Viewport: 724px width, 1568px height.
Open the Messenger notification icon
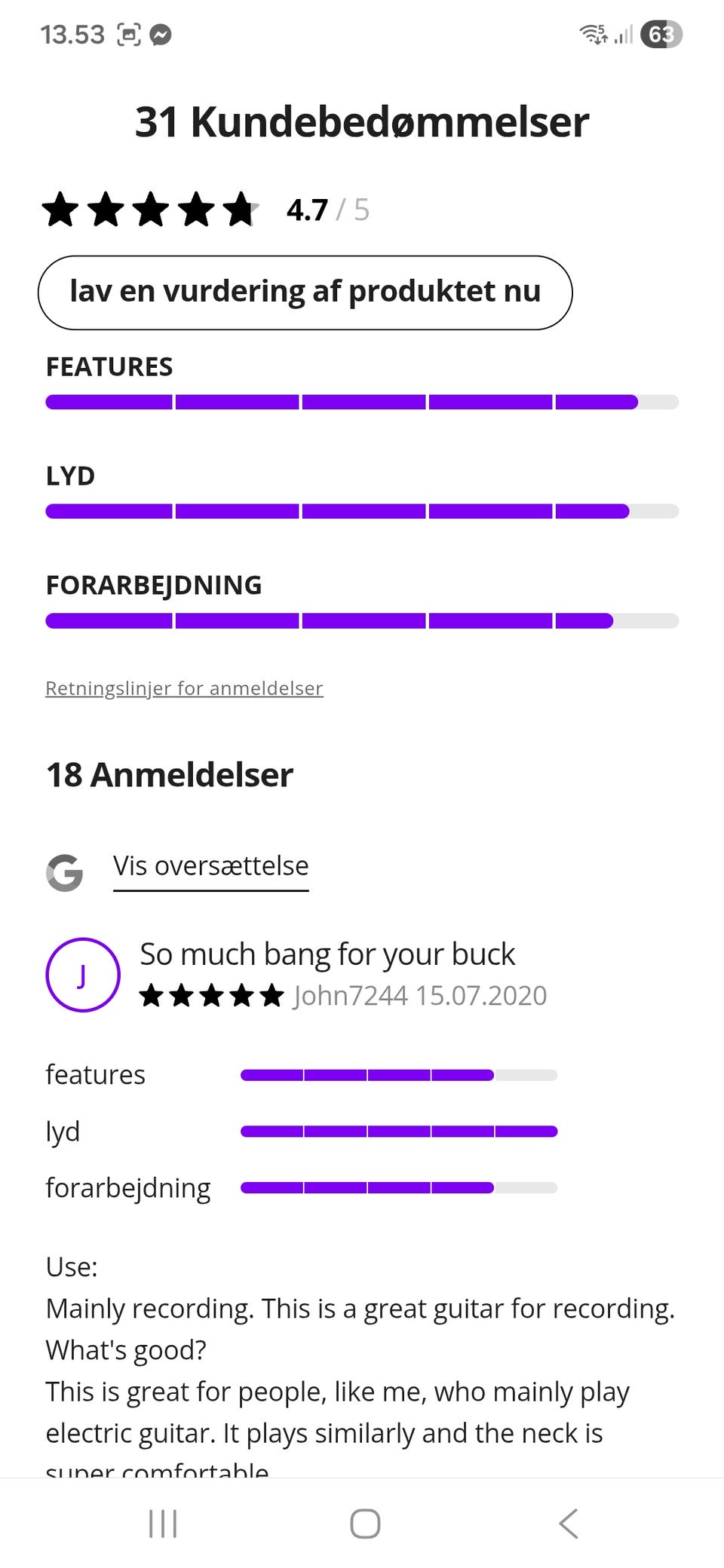click(x=161, y=33)
